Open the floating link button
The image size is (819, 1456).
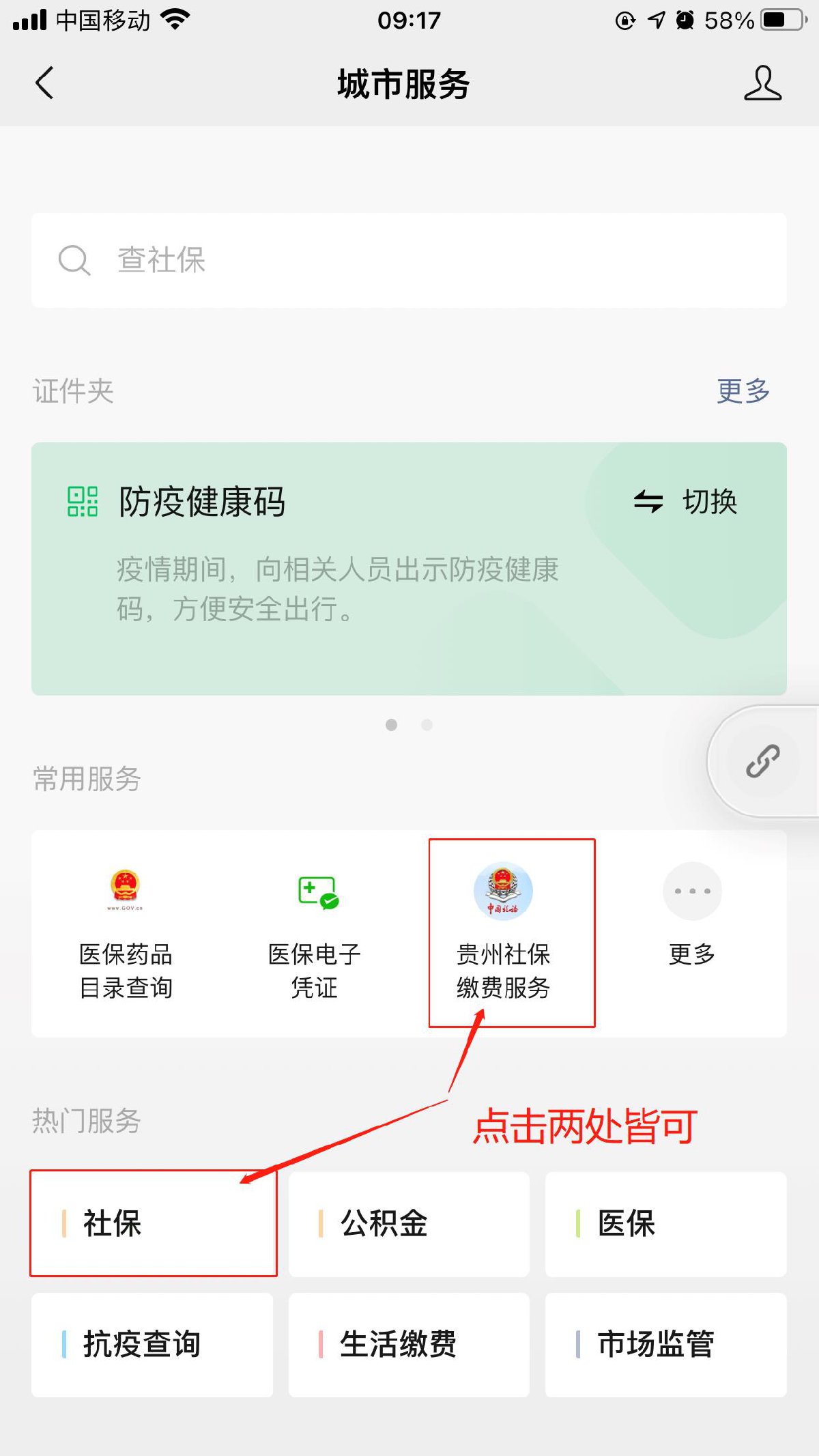[762, 761]
